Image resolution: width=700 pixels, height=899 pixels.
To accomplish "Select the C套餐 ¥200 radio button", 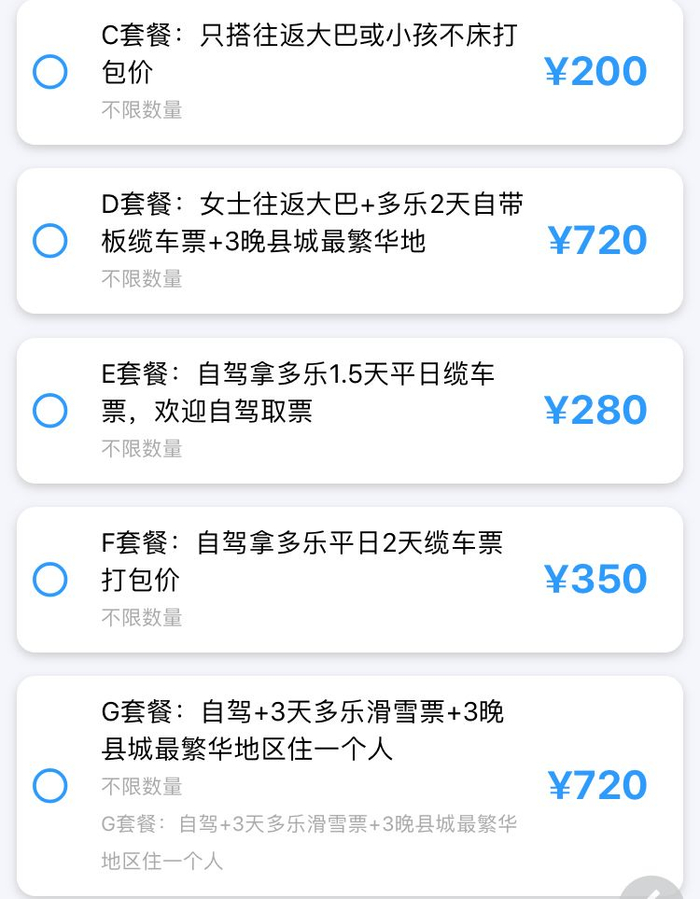I will click(50, 72).
